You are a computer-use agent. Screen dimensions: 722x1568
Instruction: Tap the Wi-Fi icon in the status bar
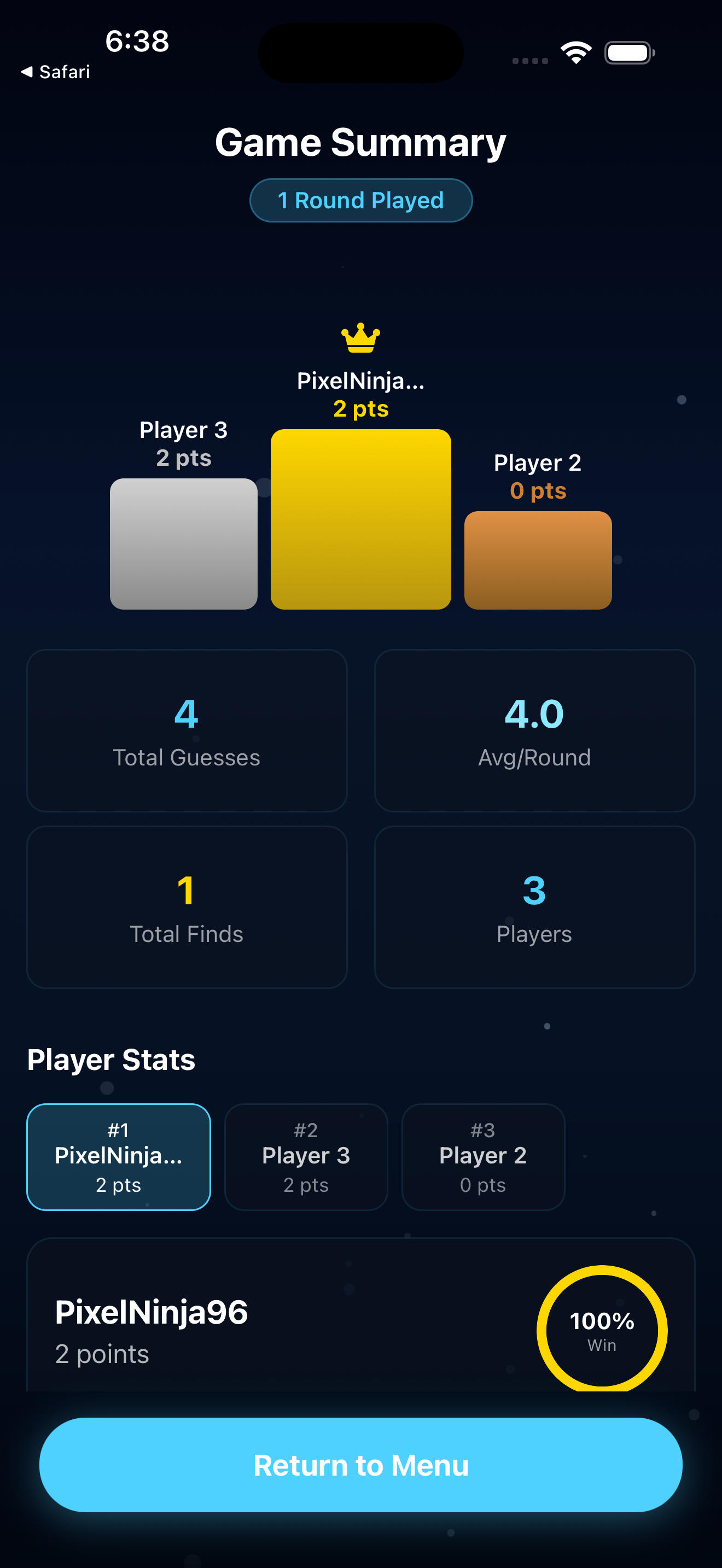tap(575, 52)
